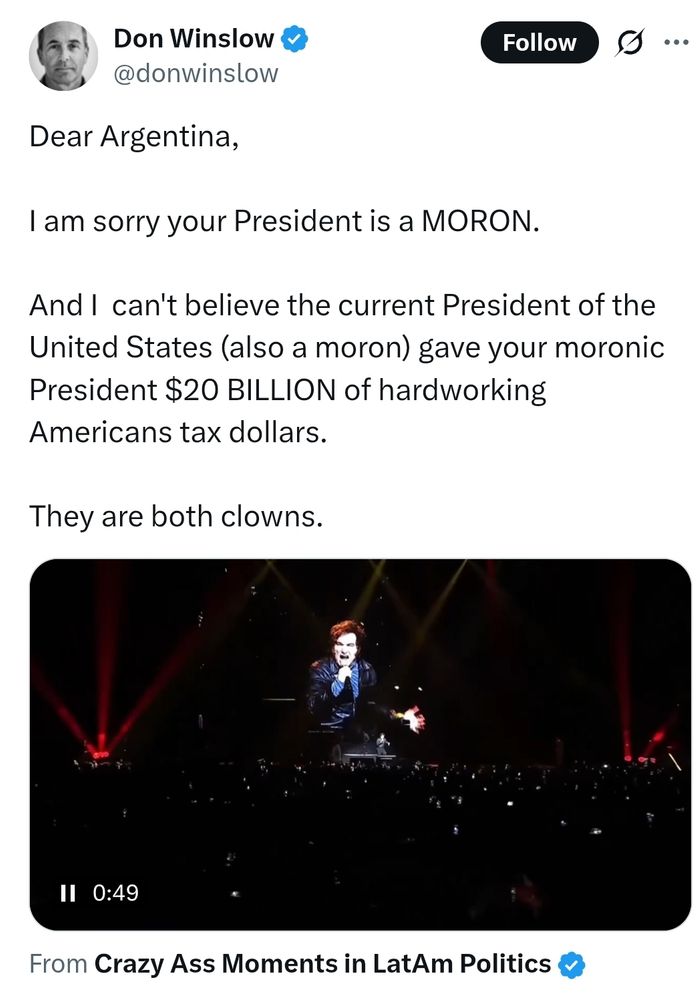Open the concert video fullscreen
Viewport: 697px width, 1000px height.
click(360, 720)
